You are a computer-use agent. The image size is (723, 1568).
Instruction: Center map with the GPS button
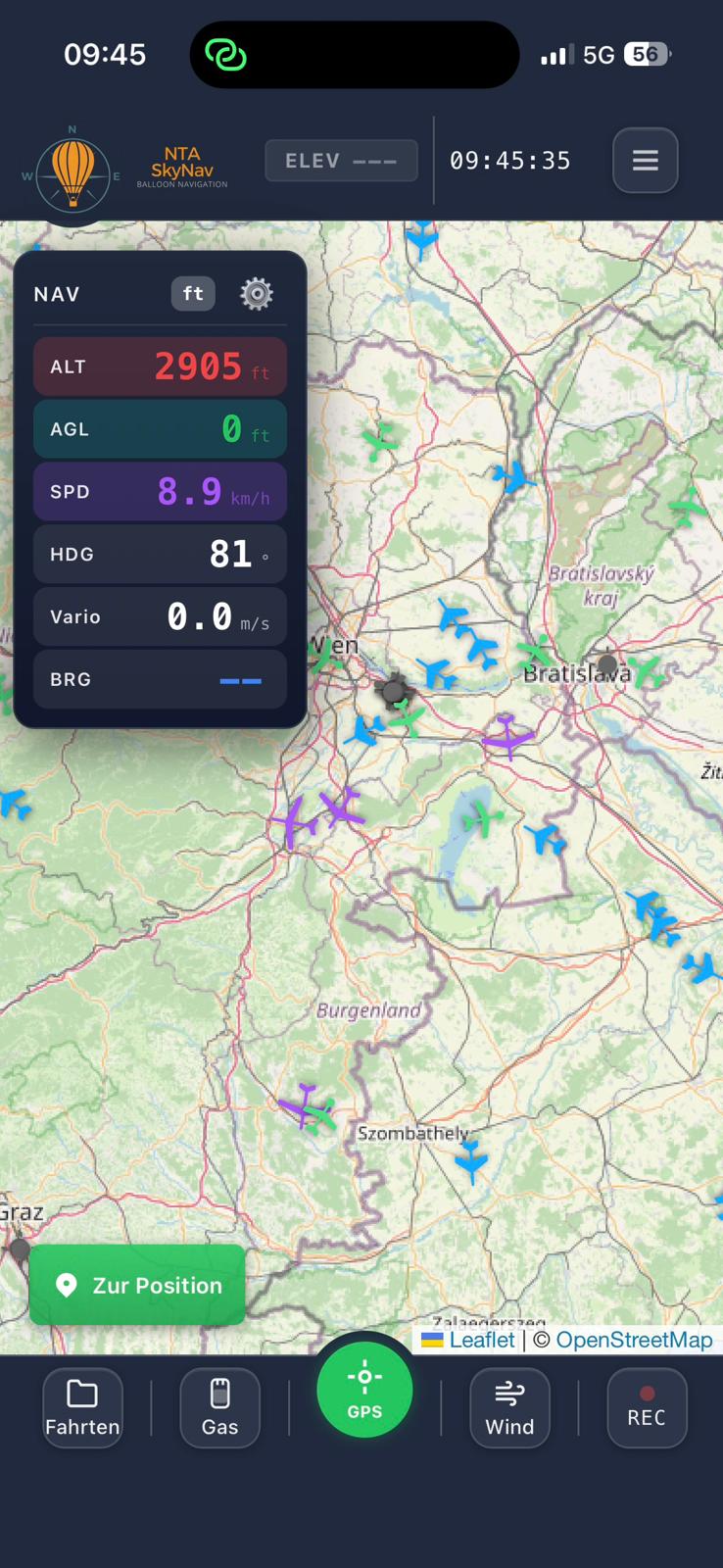(x=364, y=1389)
